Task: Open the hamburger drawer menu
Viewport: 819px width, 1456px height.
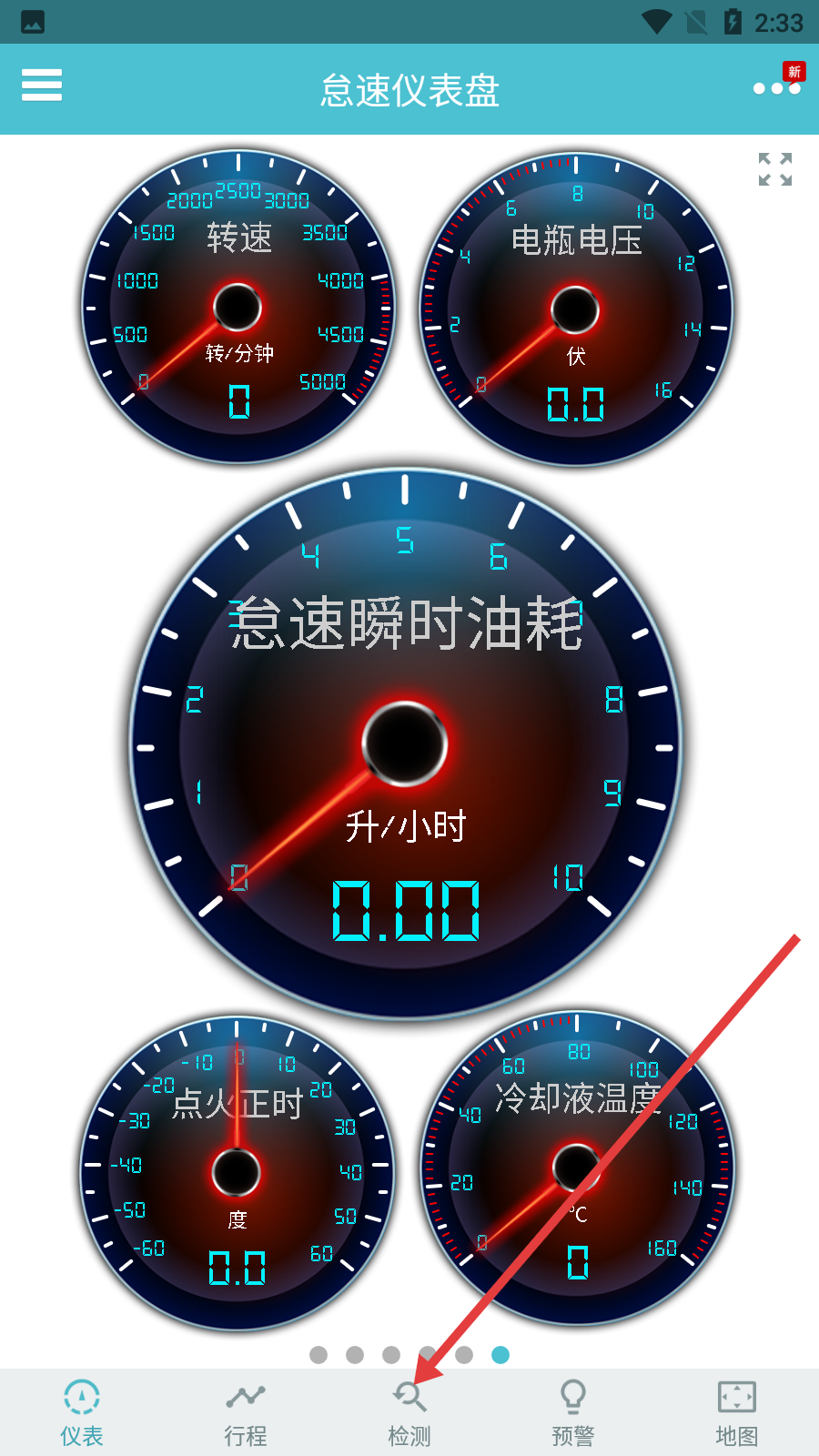Action: click(x=42, y=86)
